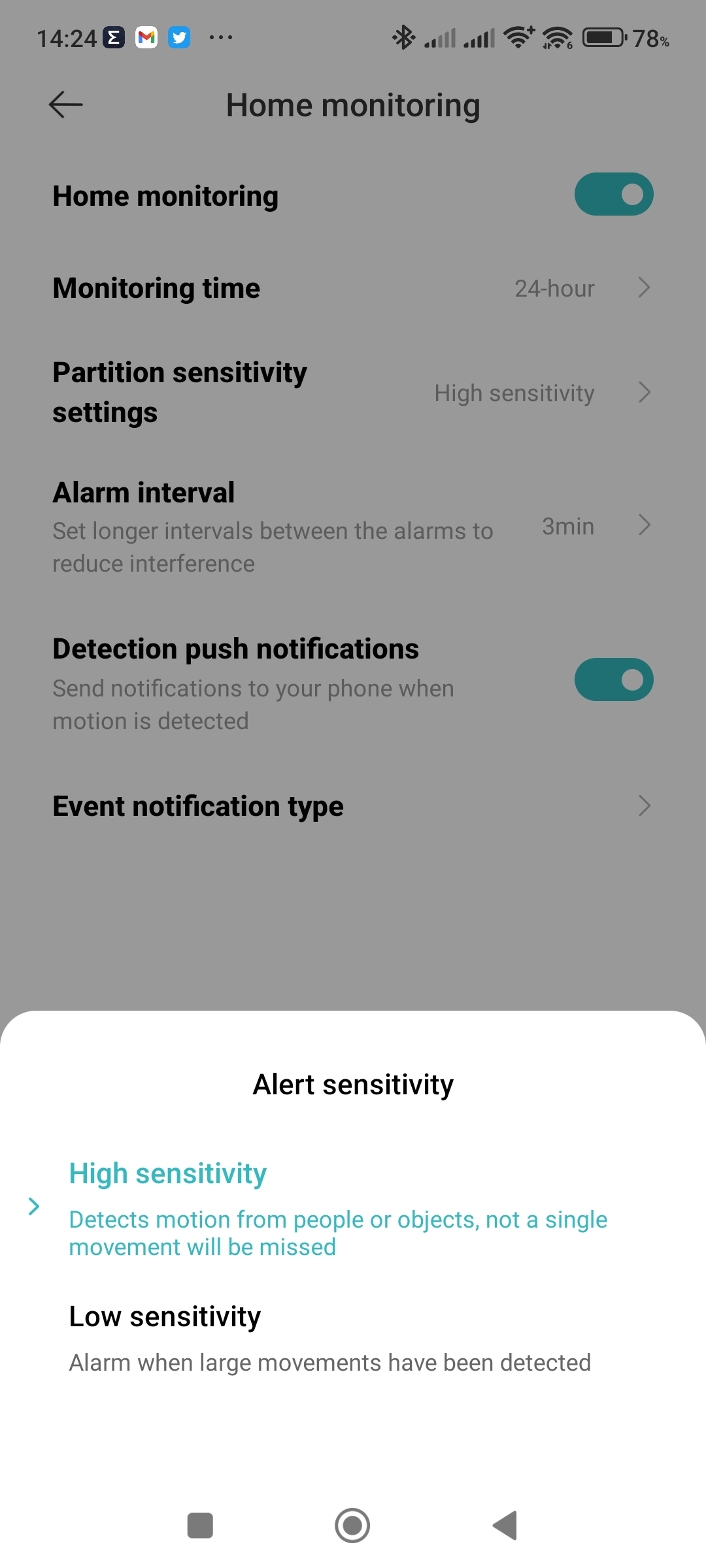Go to home screen via home button
Image resolution: width=706 pixels, height=1568 pixels.
(352, 1526)
